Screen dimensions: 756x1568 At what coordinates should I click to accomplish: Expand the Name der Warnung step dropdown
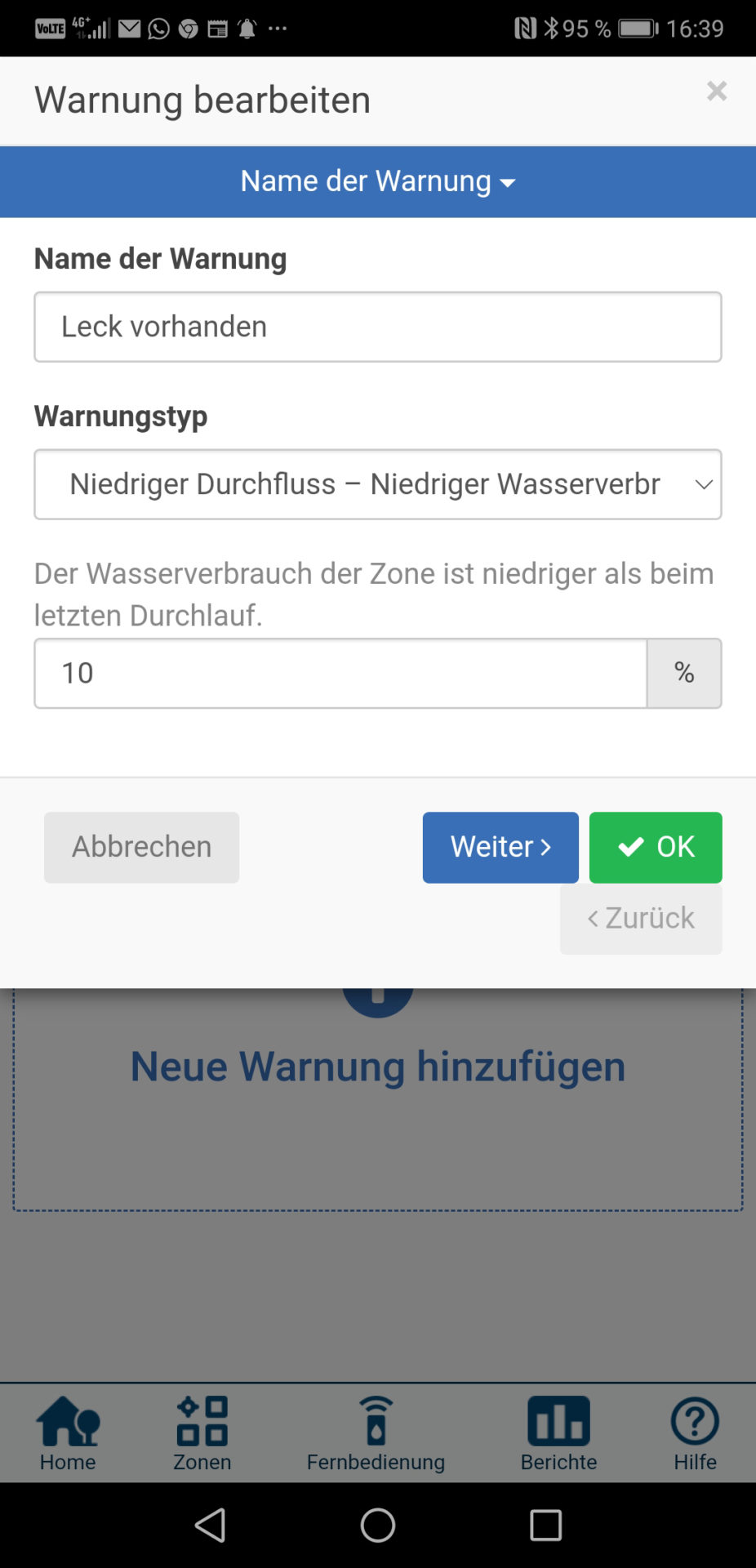(377, 181)
